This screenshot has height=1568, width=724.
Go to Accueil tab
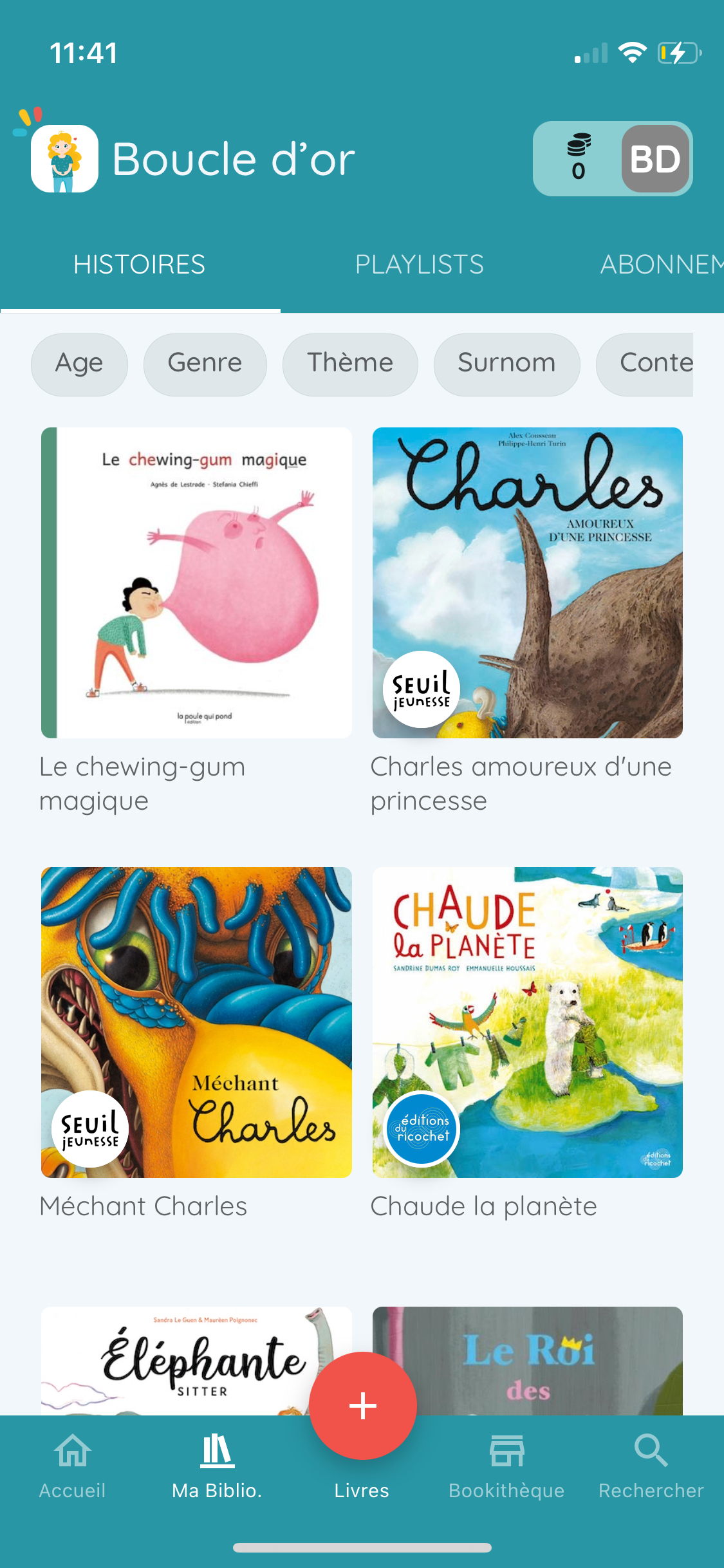coord(72,1468)
